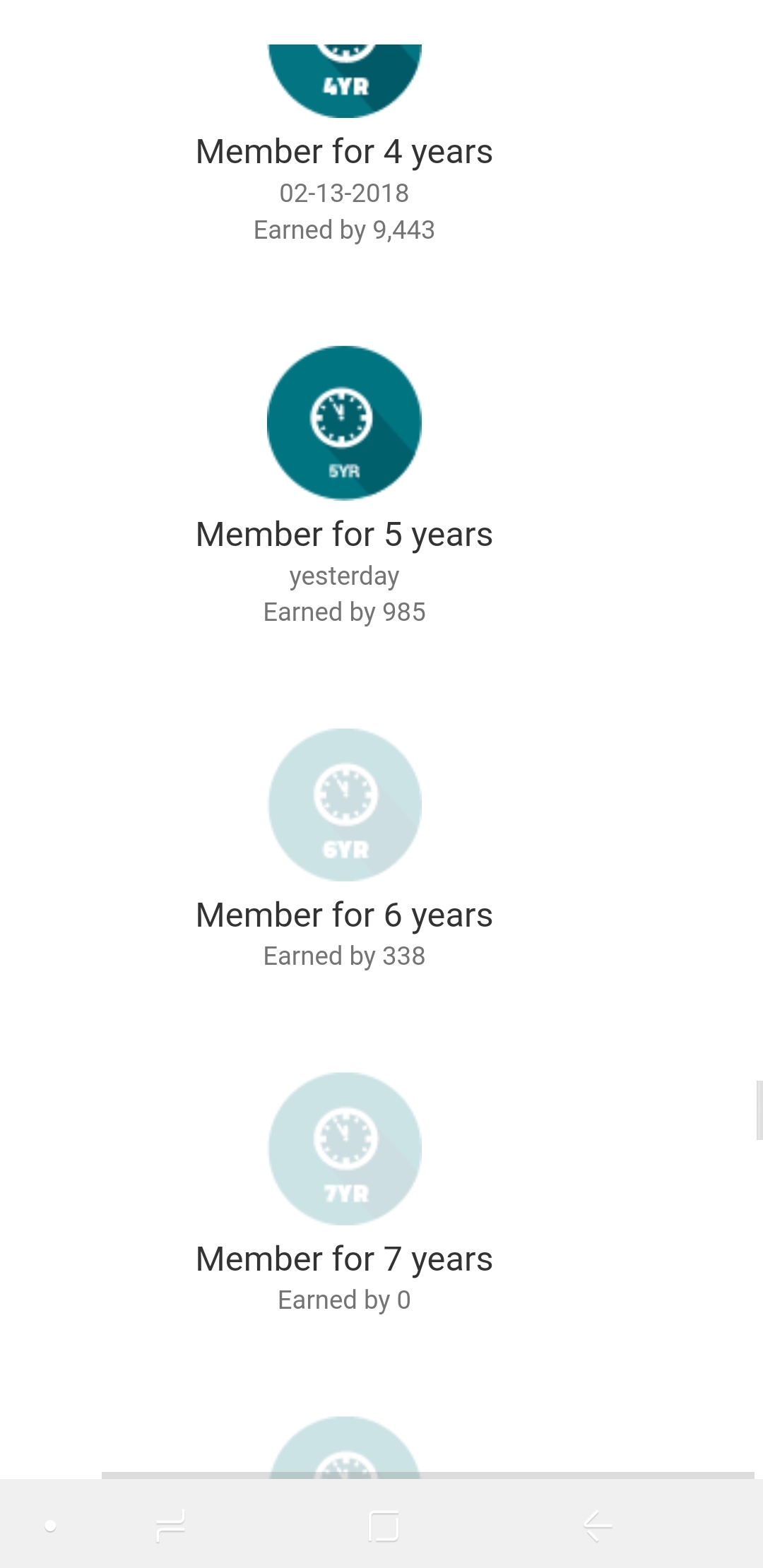Tap the system home button
The image size is (763, 1568).
[x=384, y=1526]
